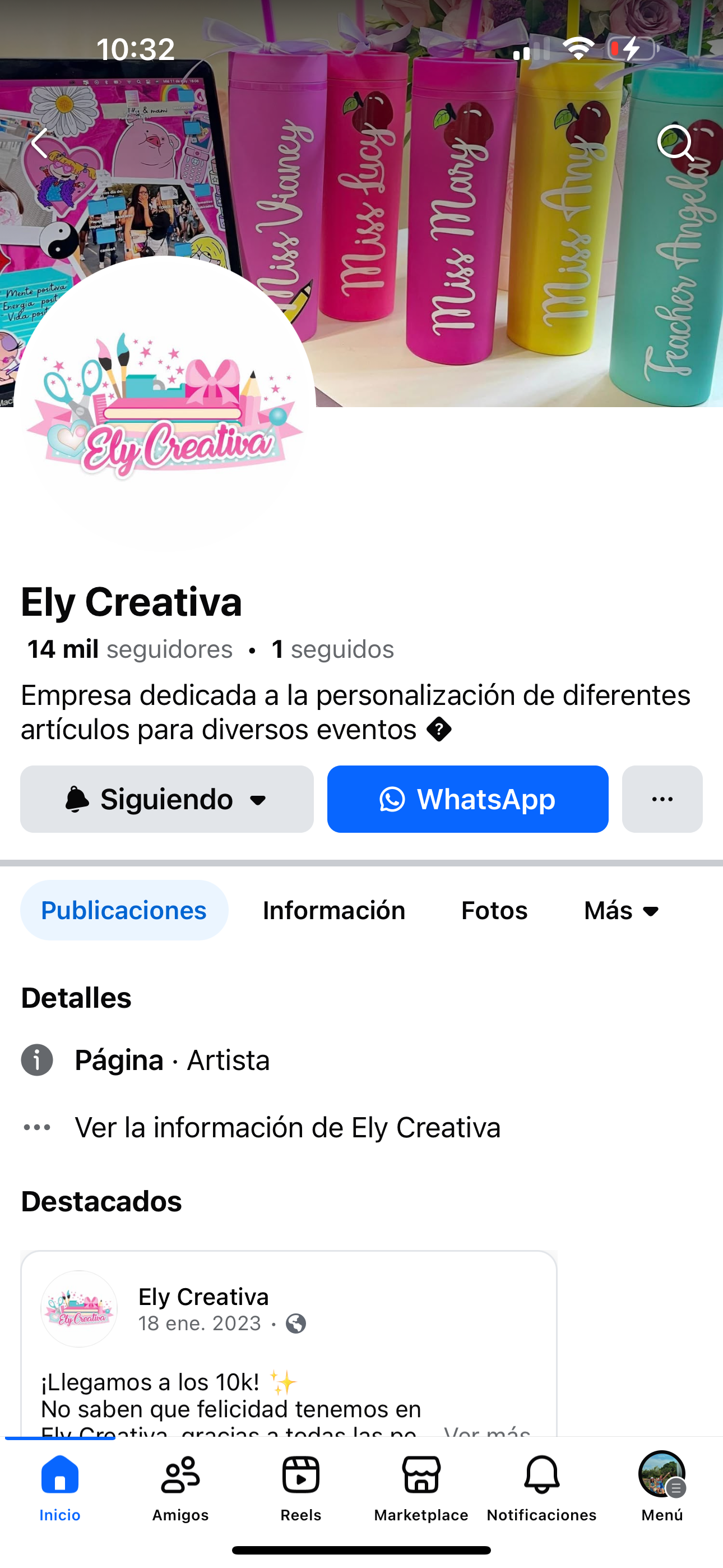Open the page search magnifier
Screen dimensions: 723x1568
(675, 143)
